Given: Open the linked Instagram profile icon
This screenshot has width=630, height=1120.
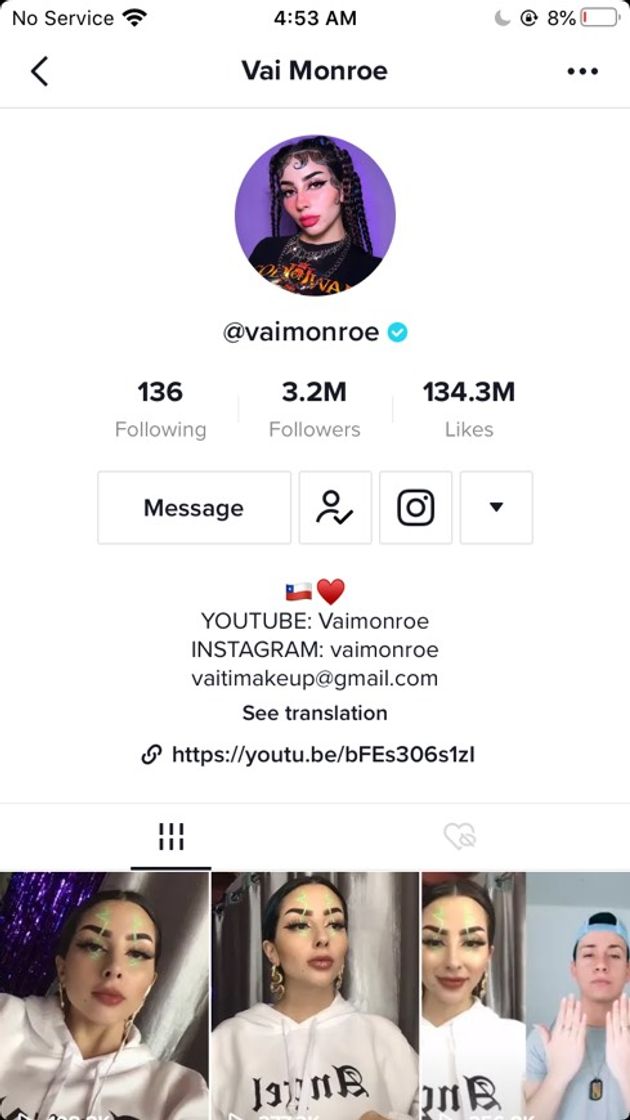Looking at the screenshot, I should [416, 508].
